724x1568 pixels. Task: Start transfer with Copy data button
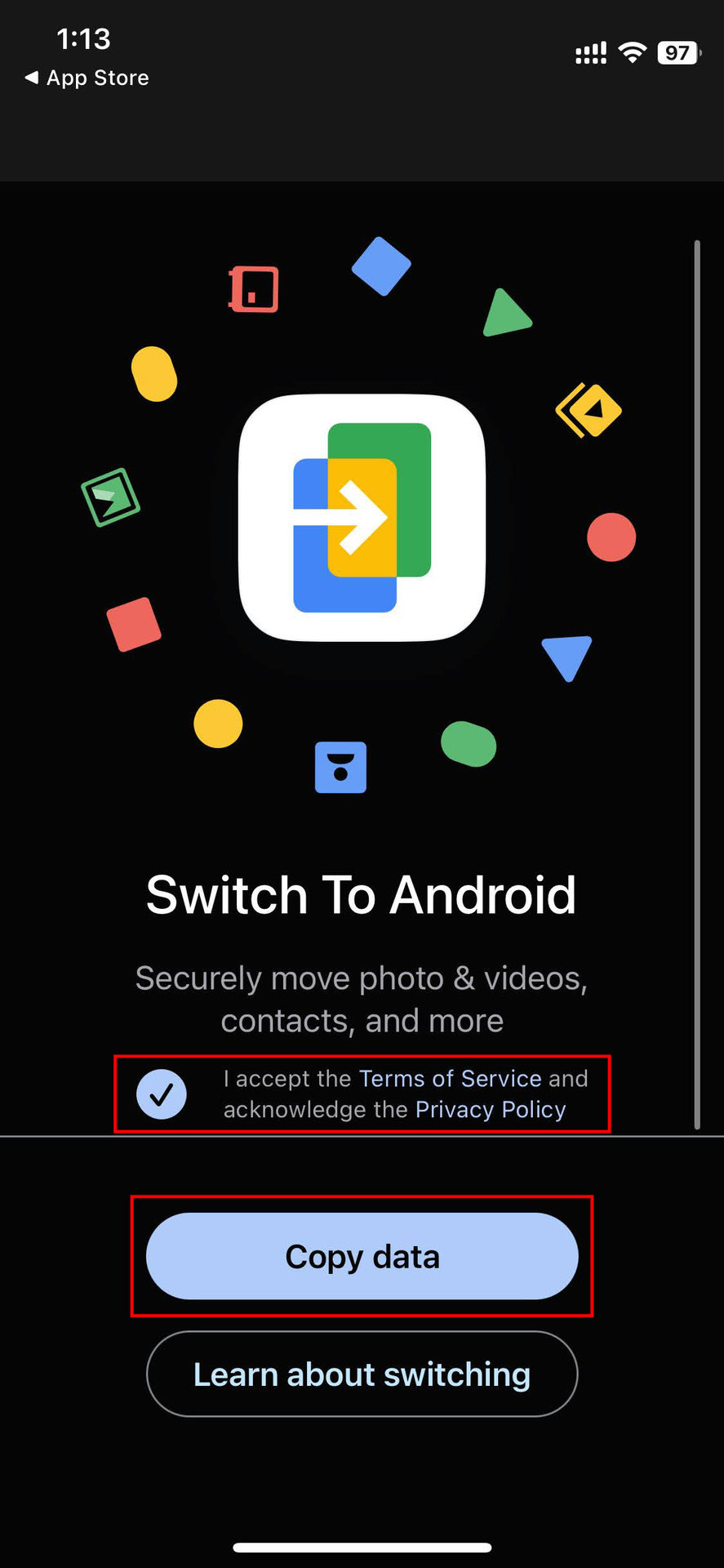pyautogui.click(x=362, y=1256)
